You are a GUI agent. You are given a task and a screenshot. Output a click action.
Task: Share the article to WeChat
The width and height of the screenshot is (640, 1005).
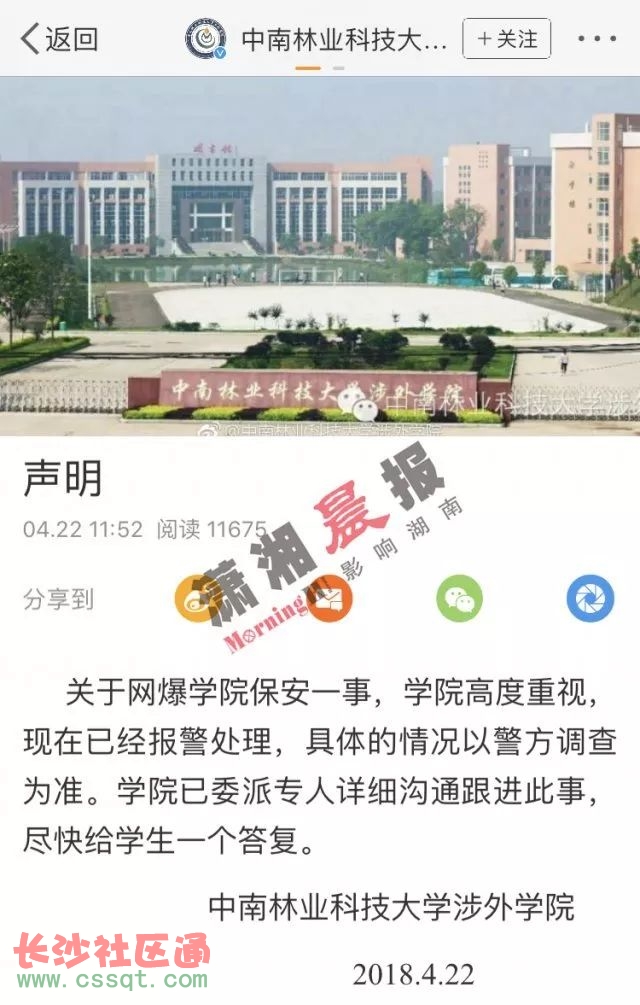pyautogui.click(x=460, y=599)
